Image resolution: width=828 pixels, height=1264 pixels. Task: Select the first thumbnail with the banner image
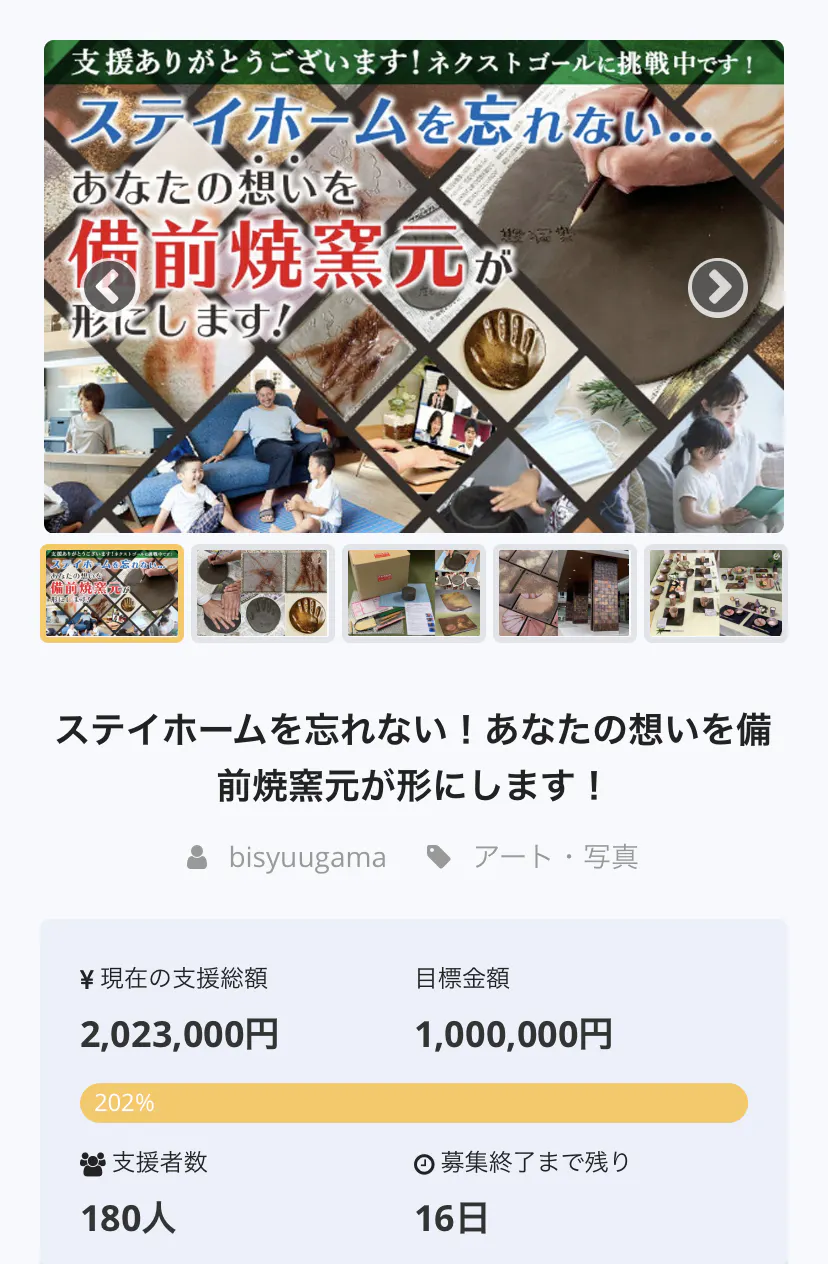[112, 593]
